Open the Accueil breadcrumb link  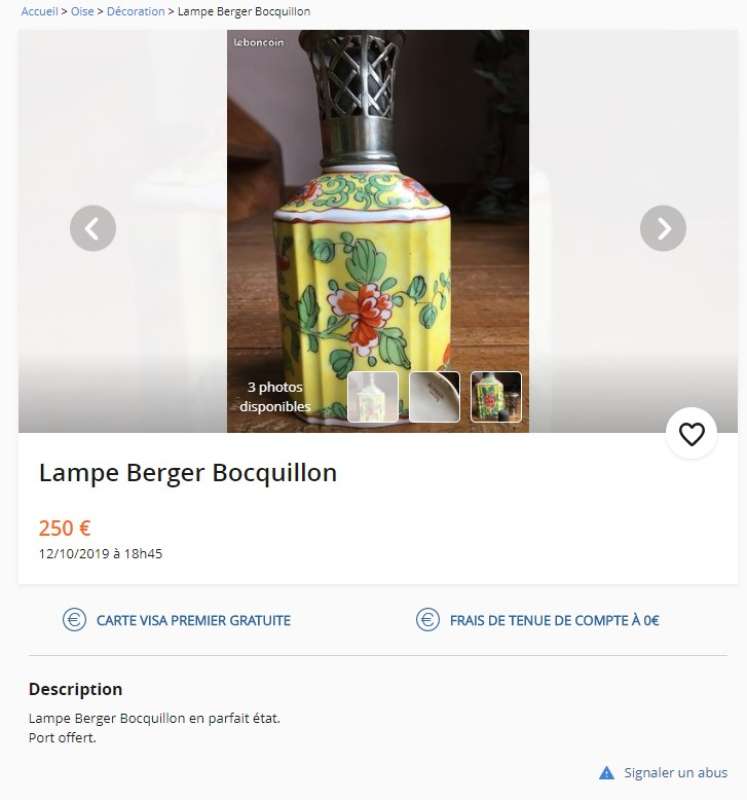tap(38, 11)
